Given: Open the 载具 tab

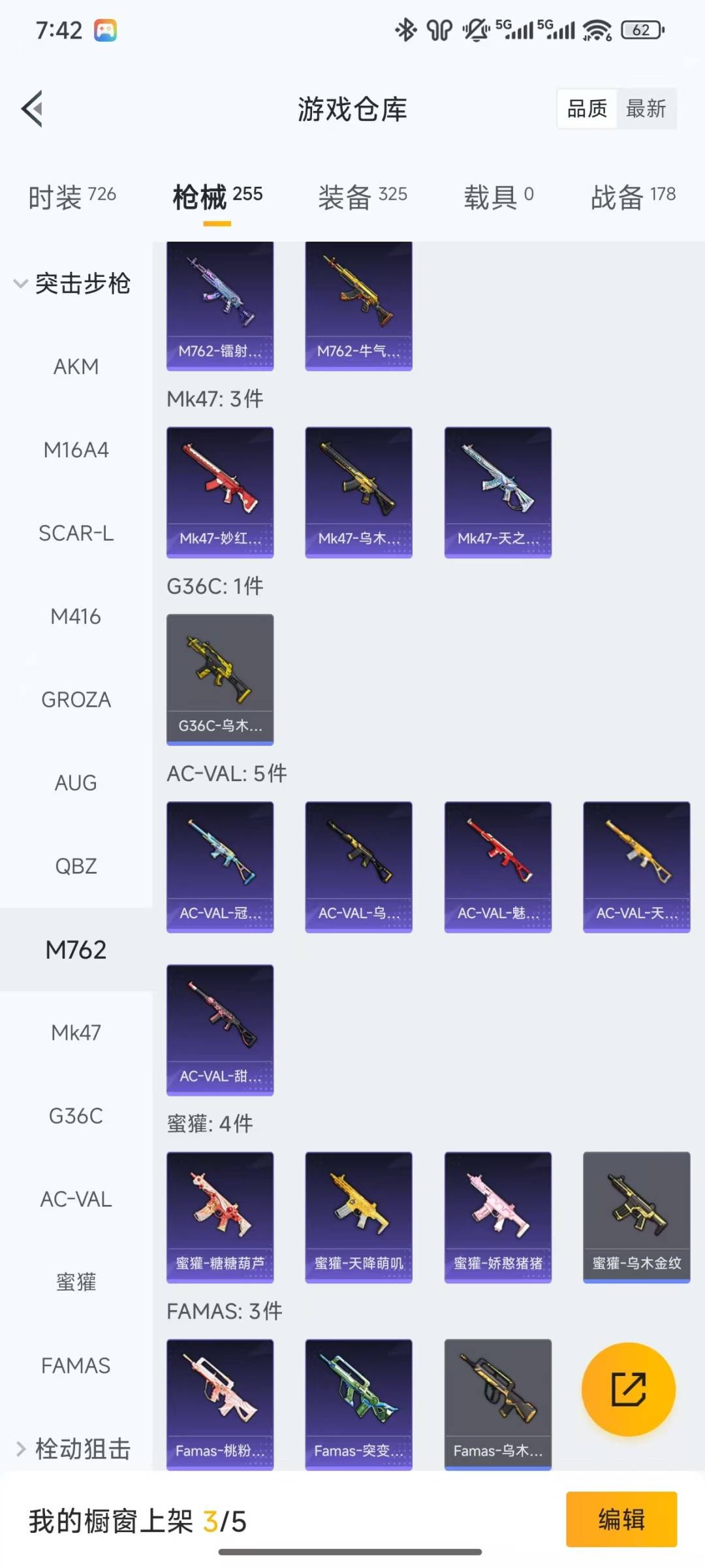Looking at the screenshot, I should pos(499,196).
